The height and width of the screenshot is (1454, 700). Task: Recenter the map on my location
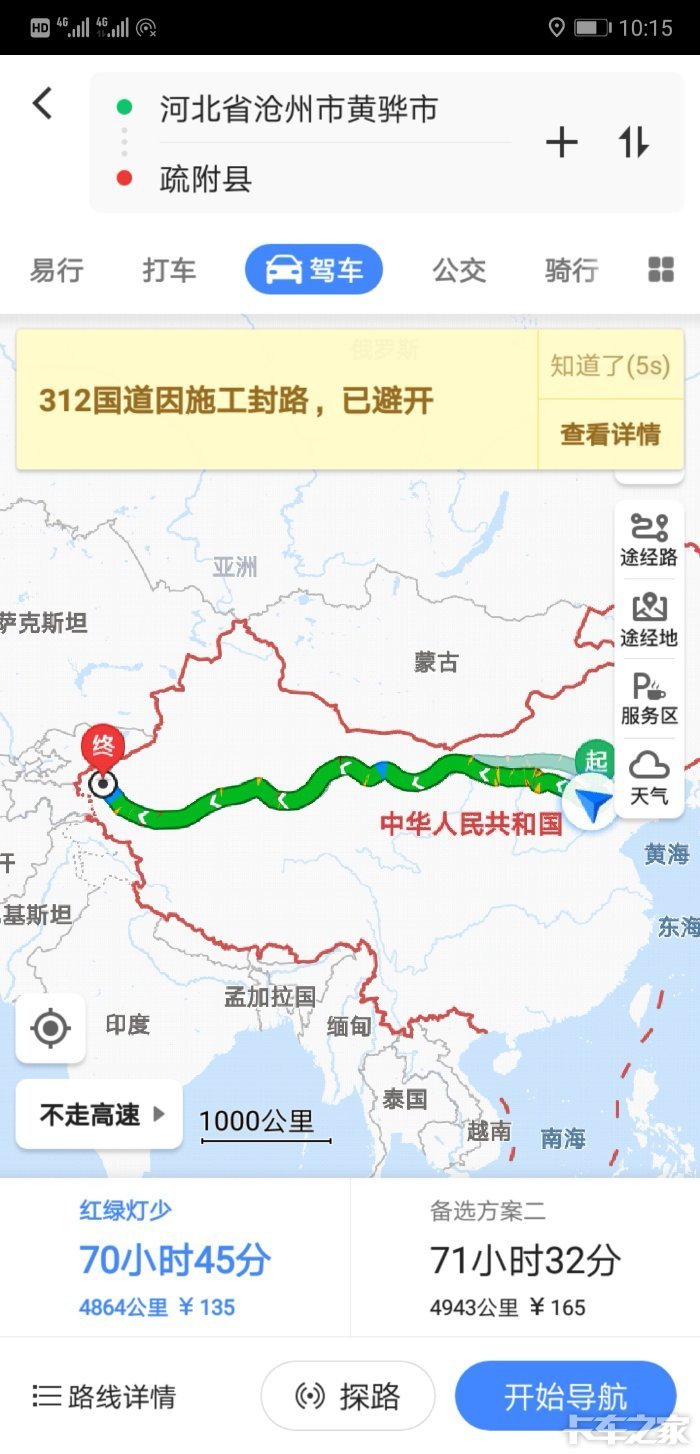tap(51, 1028)
